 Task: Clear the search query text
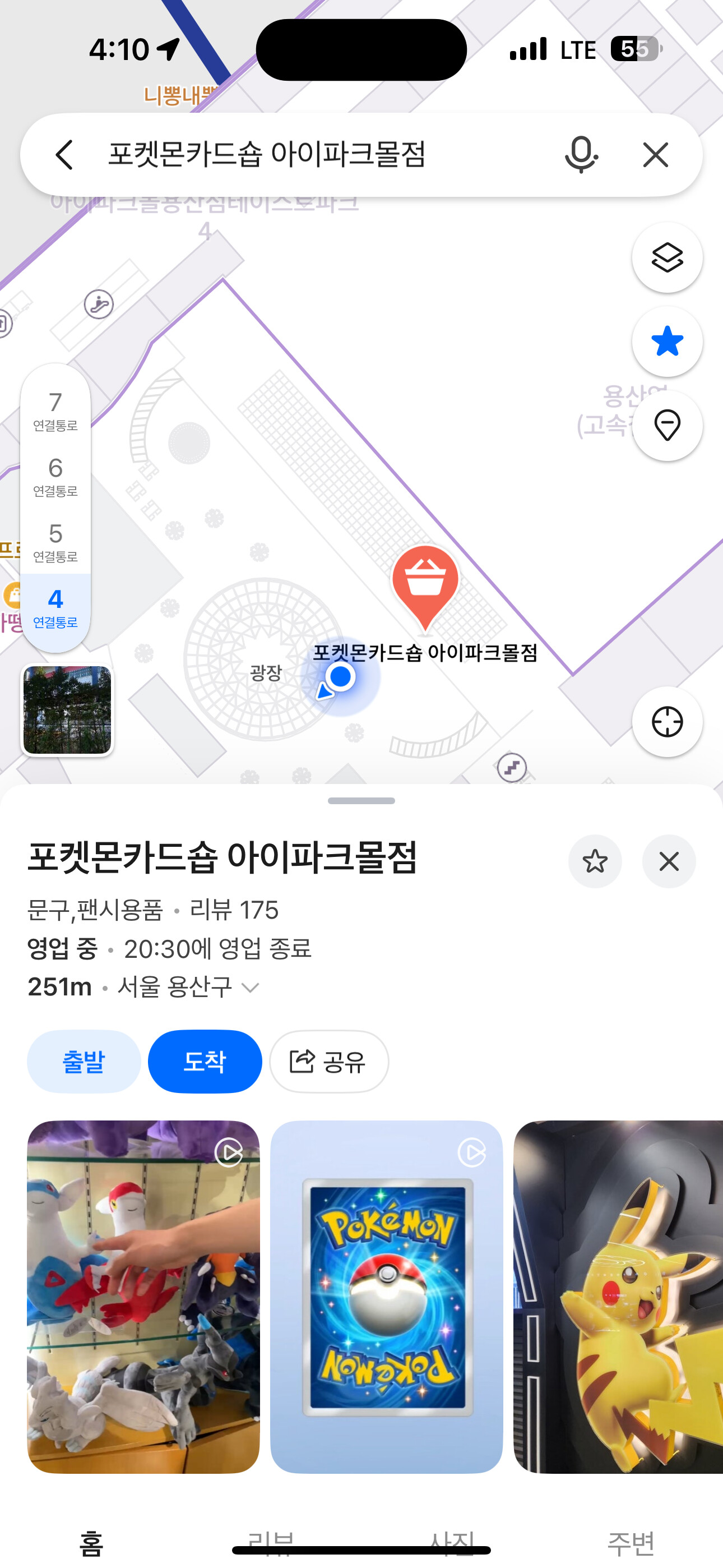point(655,155)
